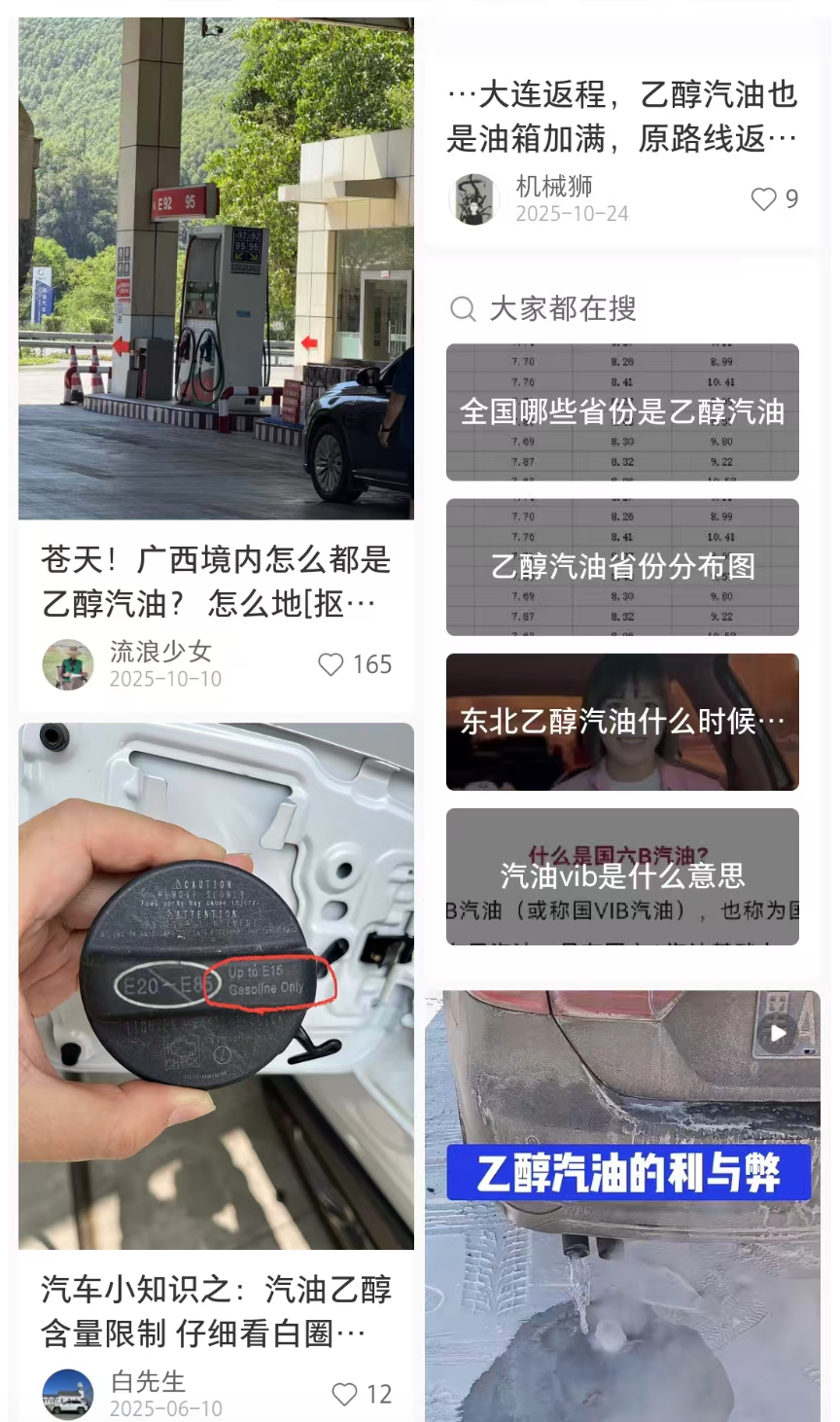Like 流浪少女's post with 165 likes
This screenshot has width=840, height=1422.
tap(332, 664)
